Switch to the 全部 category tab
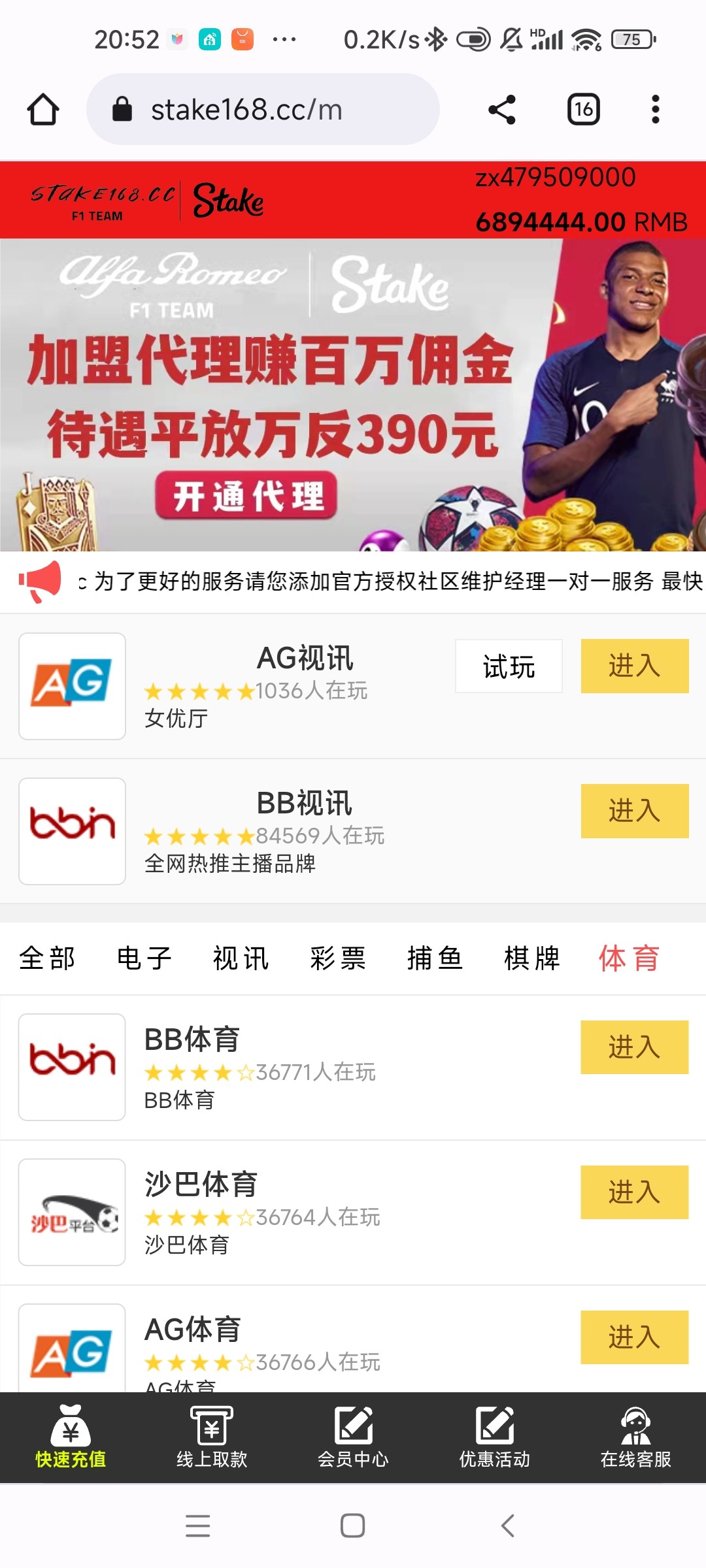Viewport: 706px width, 1568px height. click(x=47, y=959)
